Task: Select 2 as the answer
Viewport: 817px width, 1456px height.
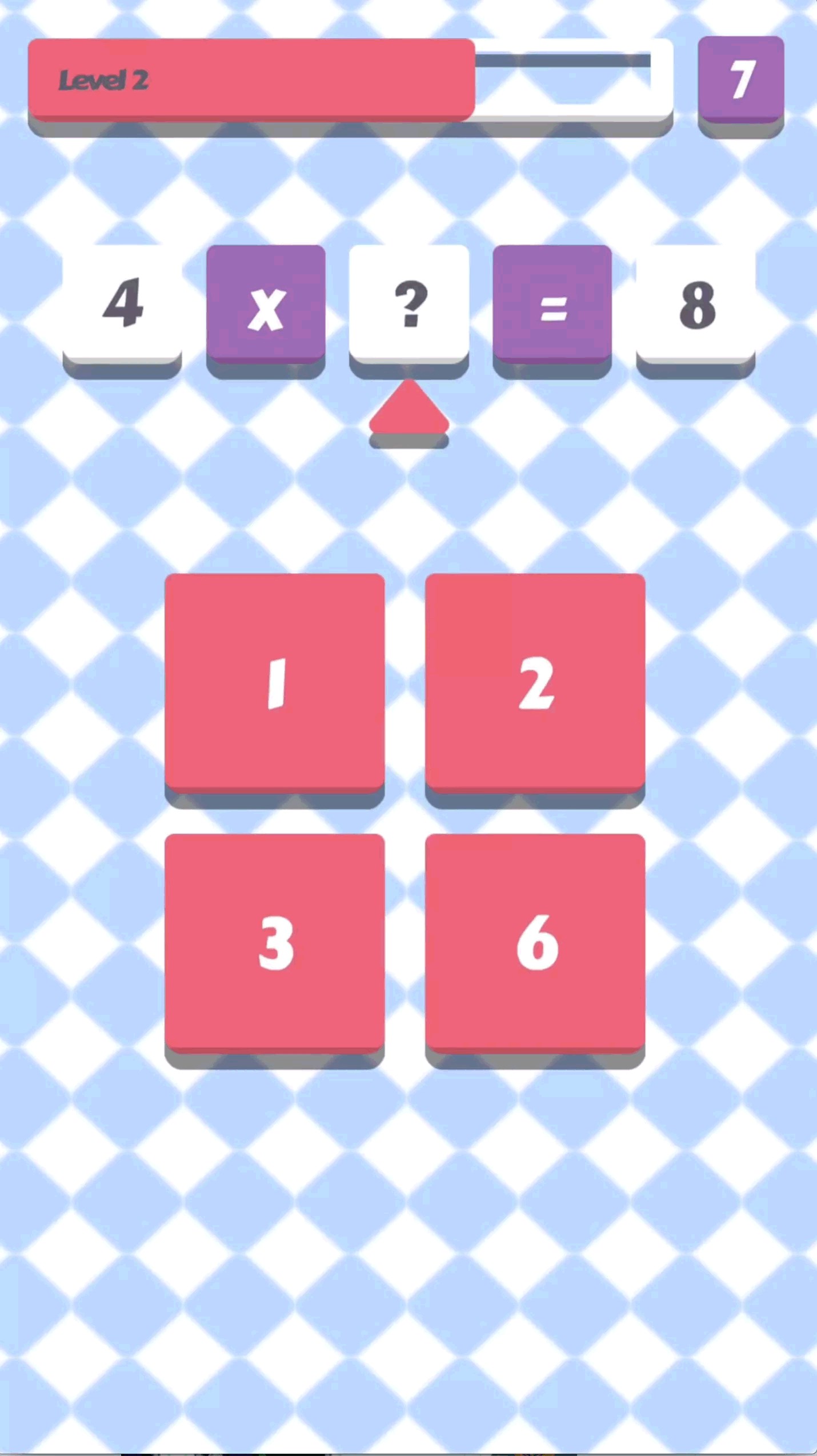Action: pyautogui.click(x=535, y=683)
